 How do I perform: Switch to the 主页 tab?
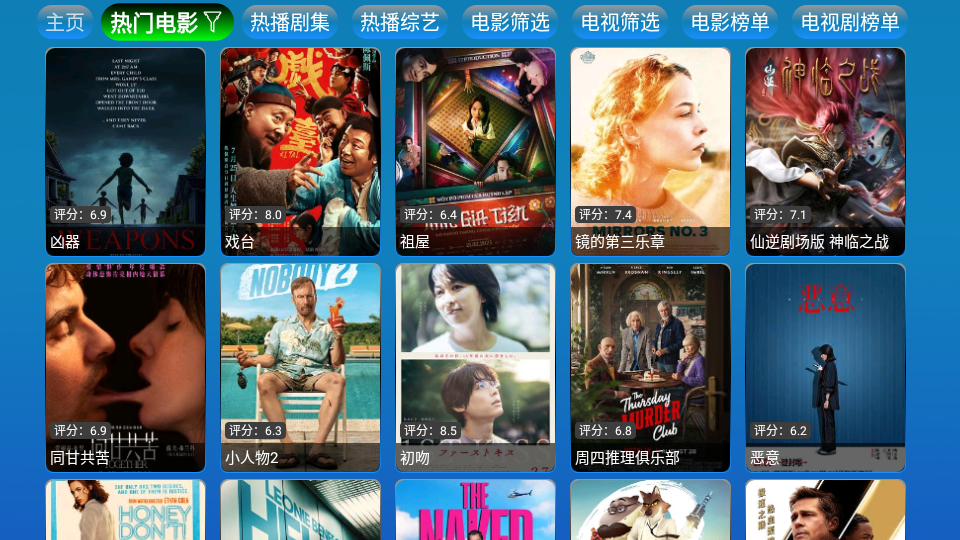pyautogui.click(x=65, y=22)
